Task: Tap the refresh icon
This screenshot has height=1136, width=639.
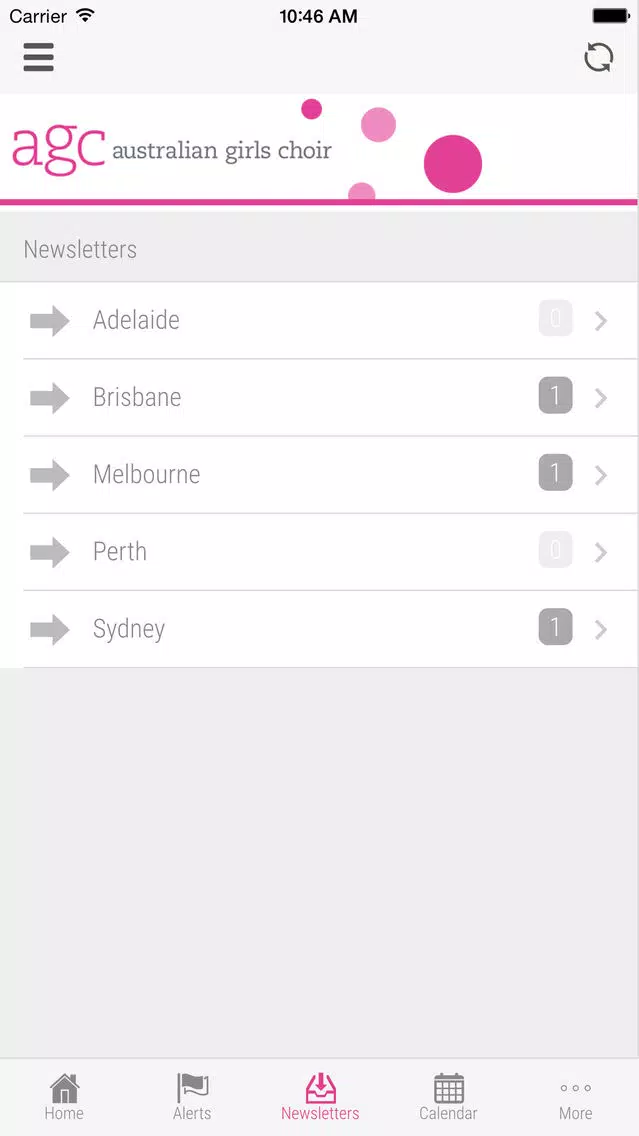Action: tap(598, 57)
